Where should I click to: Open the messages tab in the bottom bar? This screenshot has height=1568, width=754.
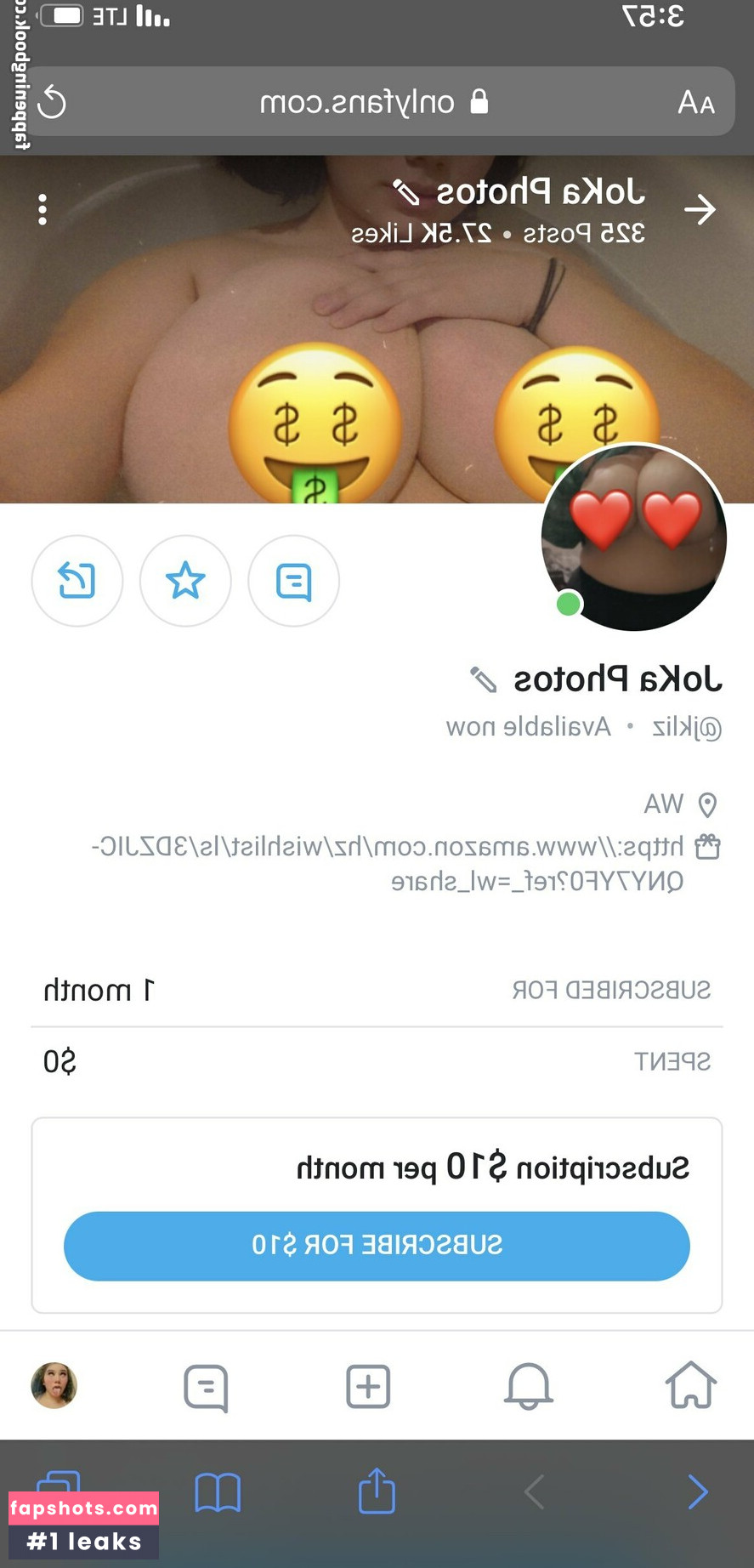pos(206,1387)
